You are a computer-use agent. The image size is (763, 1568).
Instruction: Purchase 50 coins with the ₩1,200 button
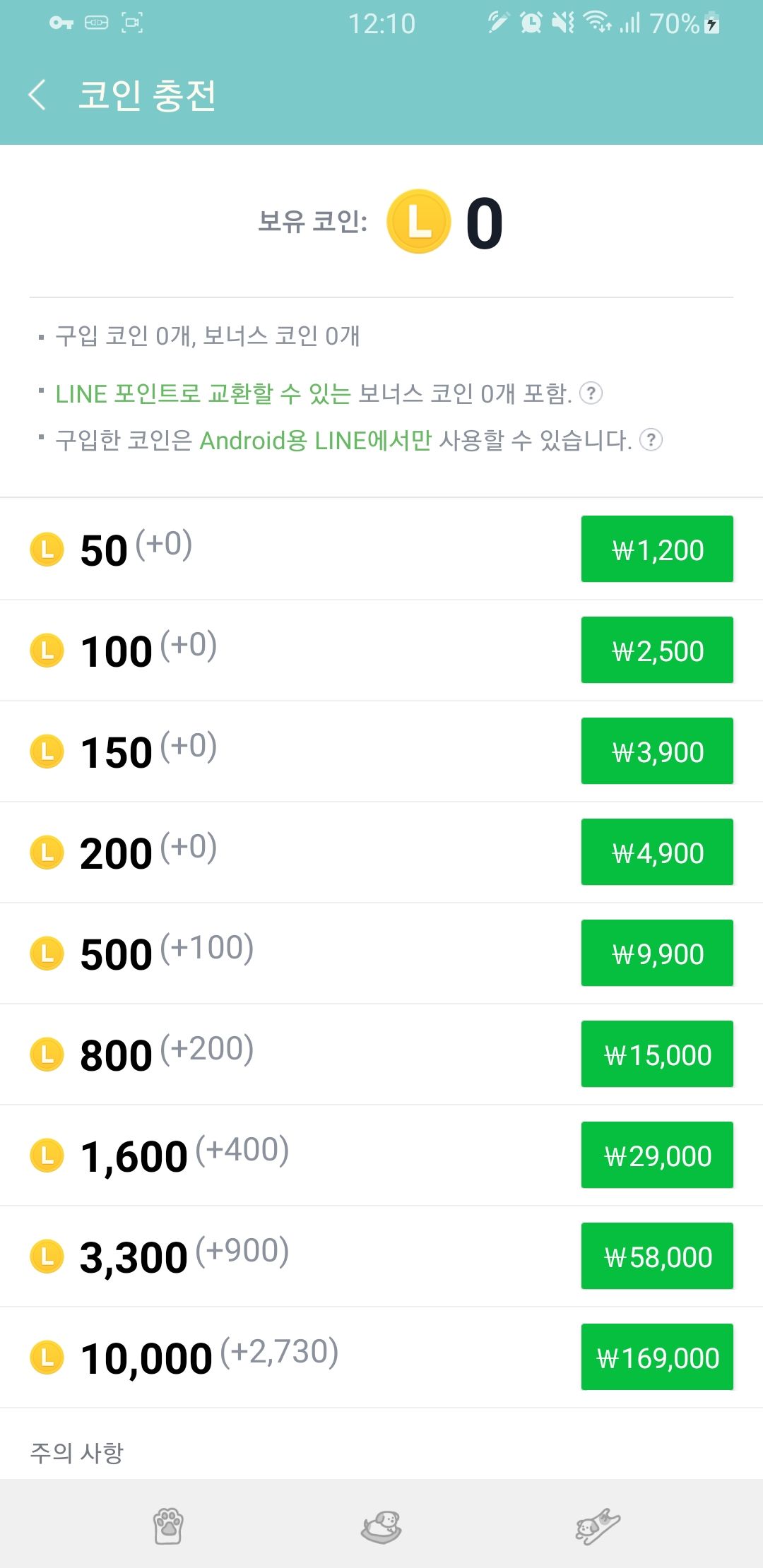point(657,550)
